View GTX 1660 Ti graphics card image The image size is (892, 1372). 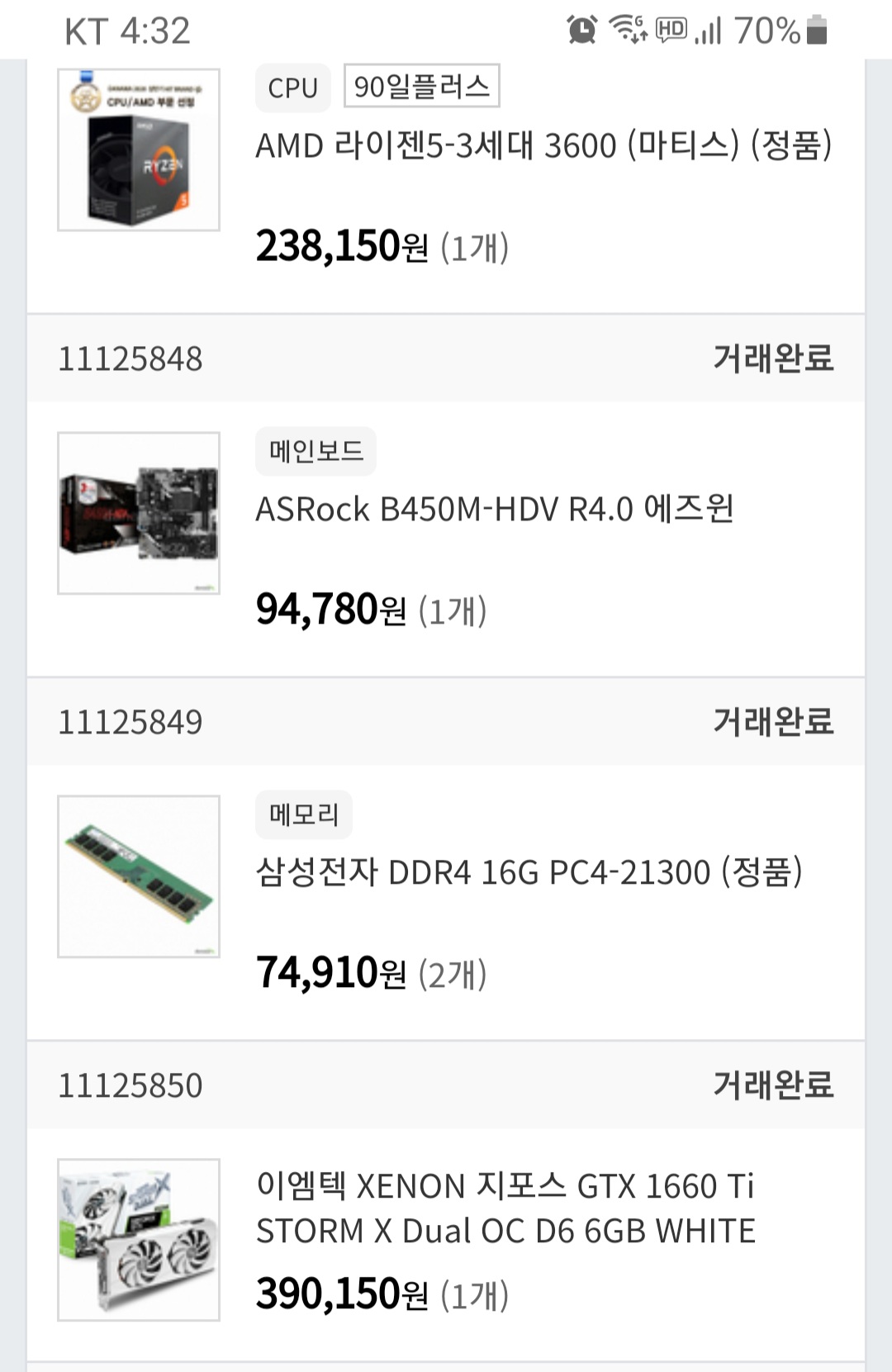[x=139, y=1240]
